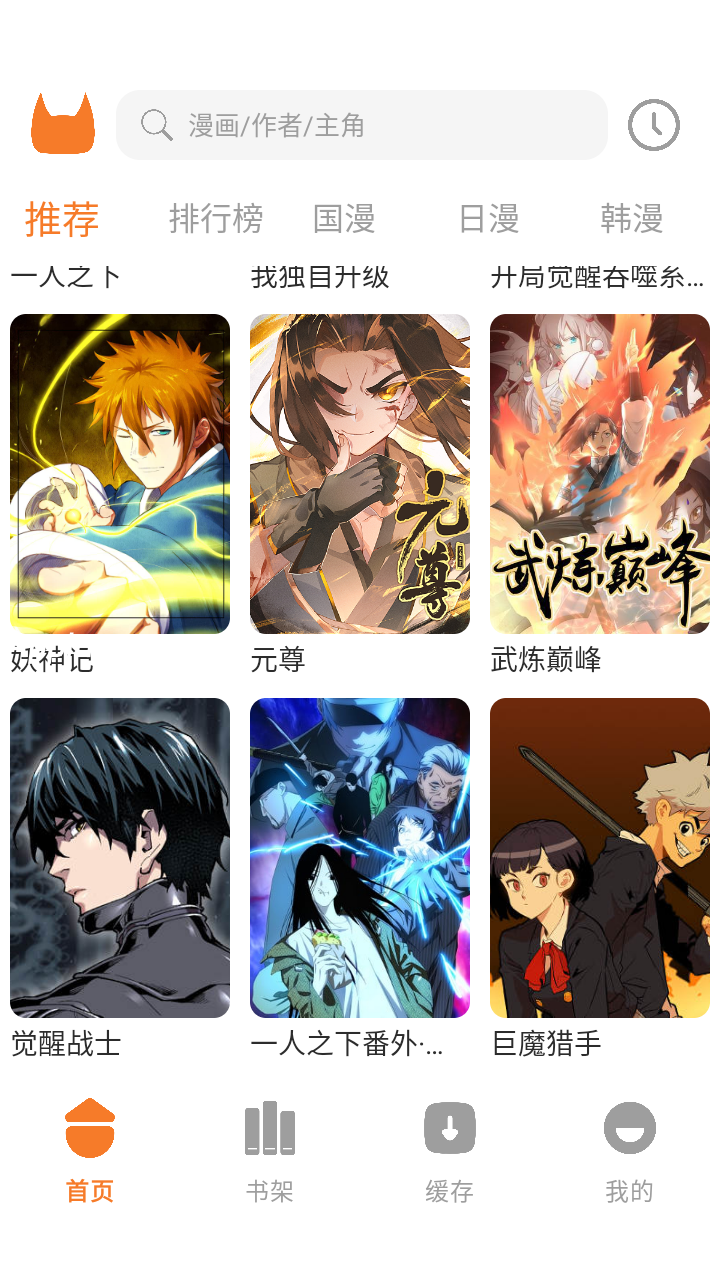View the 巨魔猎手 comic
The width and height of the screenshot is (720, 1280).
[600, 858]
